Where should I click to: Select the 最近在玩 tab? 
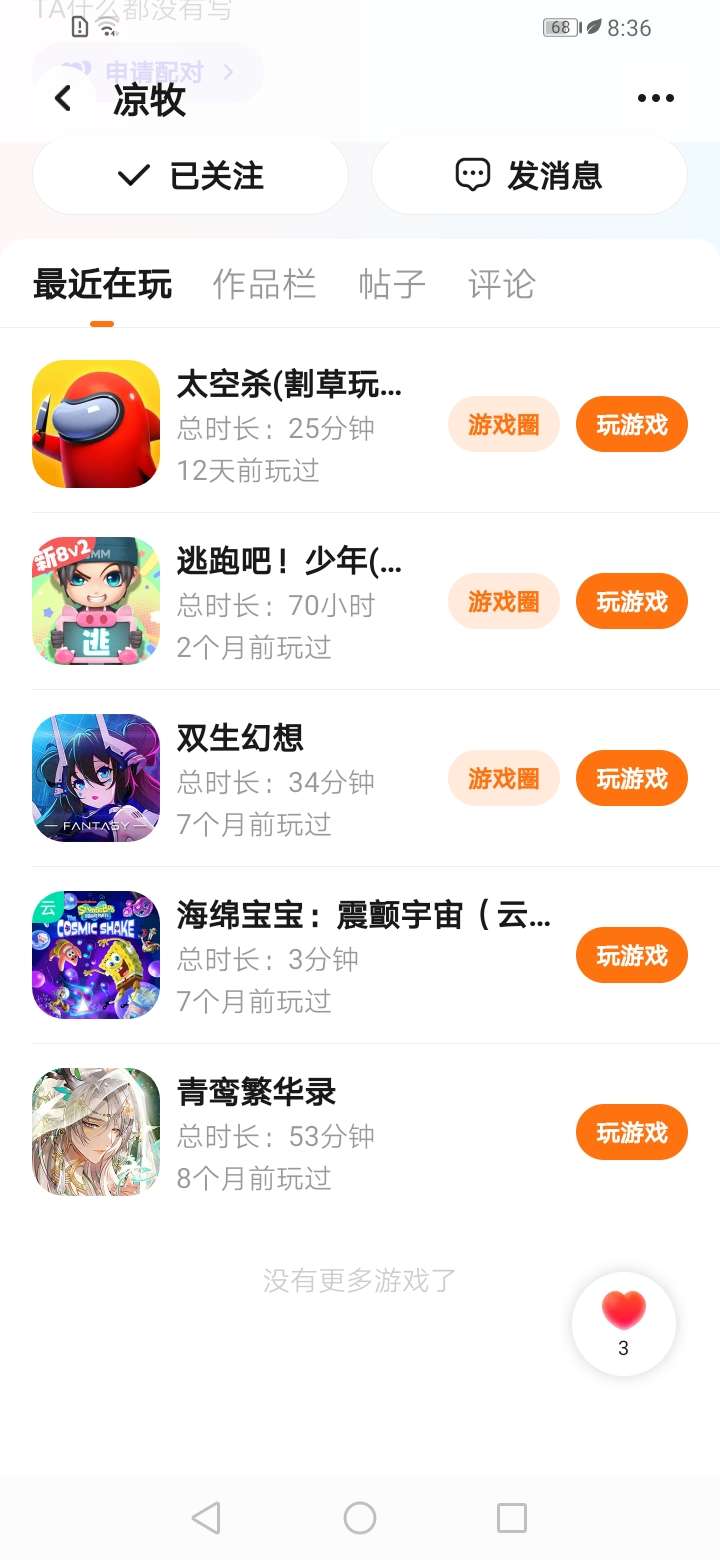pos(102,284)
